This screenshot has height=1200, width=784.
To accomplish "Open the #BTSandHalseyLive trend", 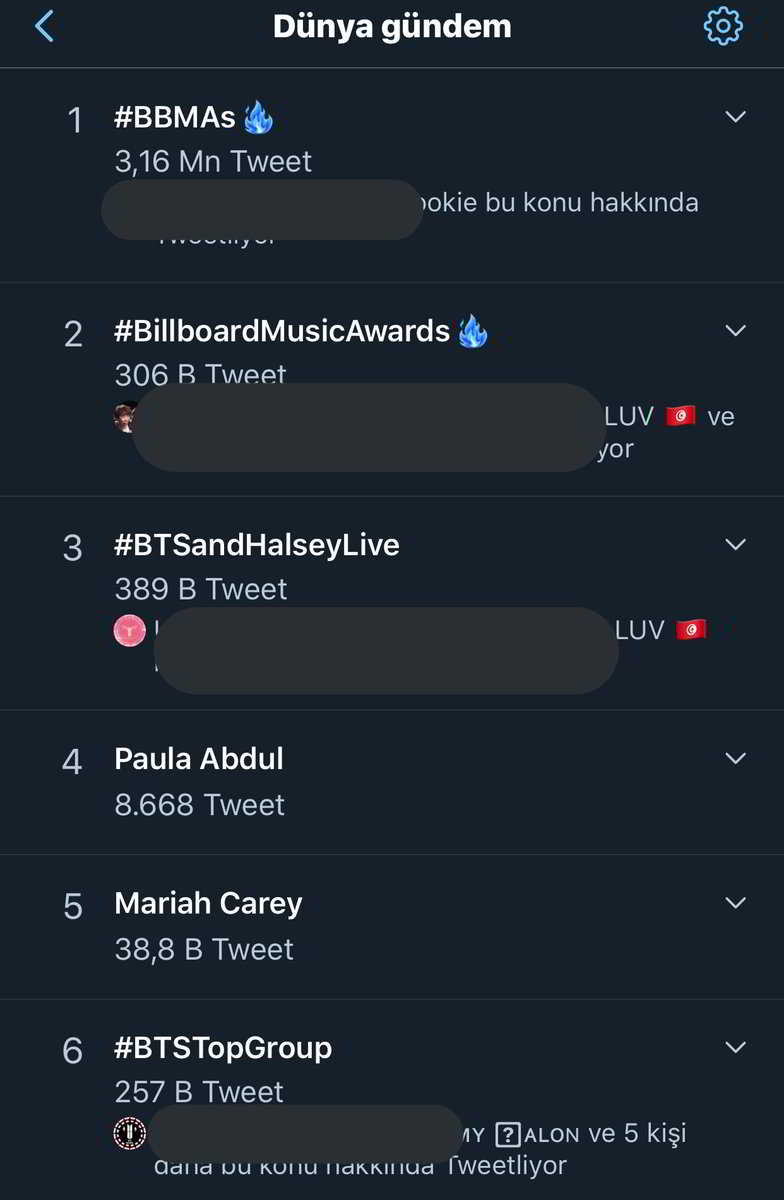I will 257,545.
